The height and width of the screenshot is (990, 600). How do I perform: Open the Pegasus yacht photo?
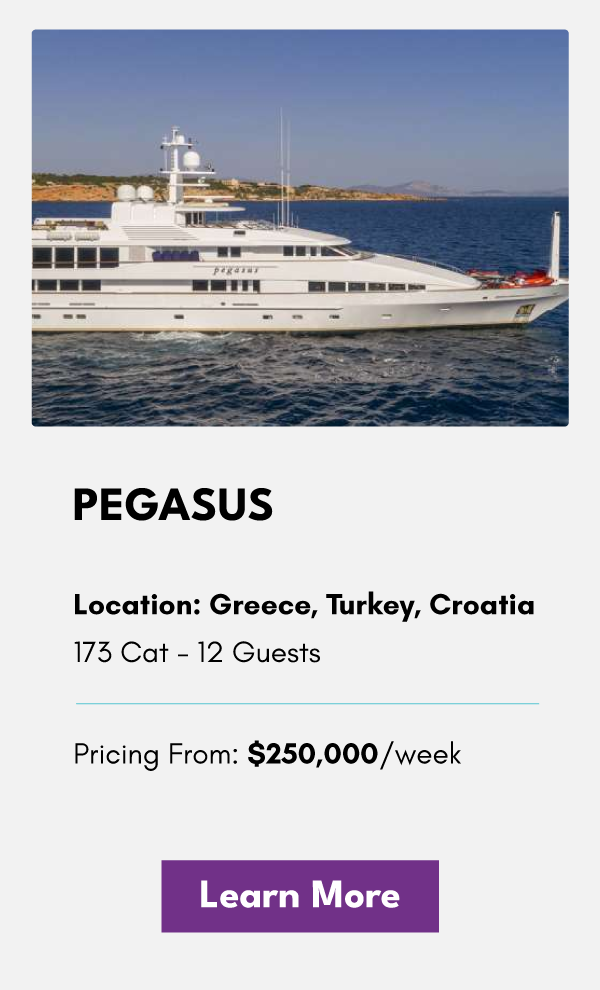point(300,228)
